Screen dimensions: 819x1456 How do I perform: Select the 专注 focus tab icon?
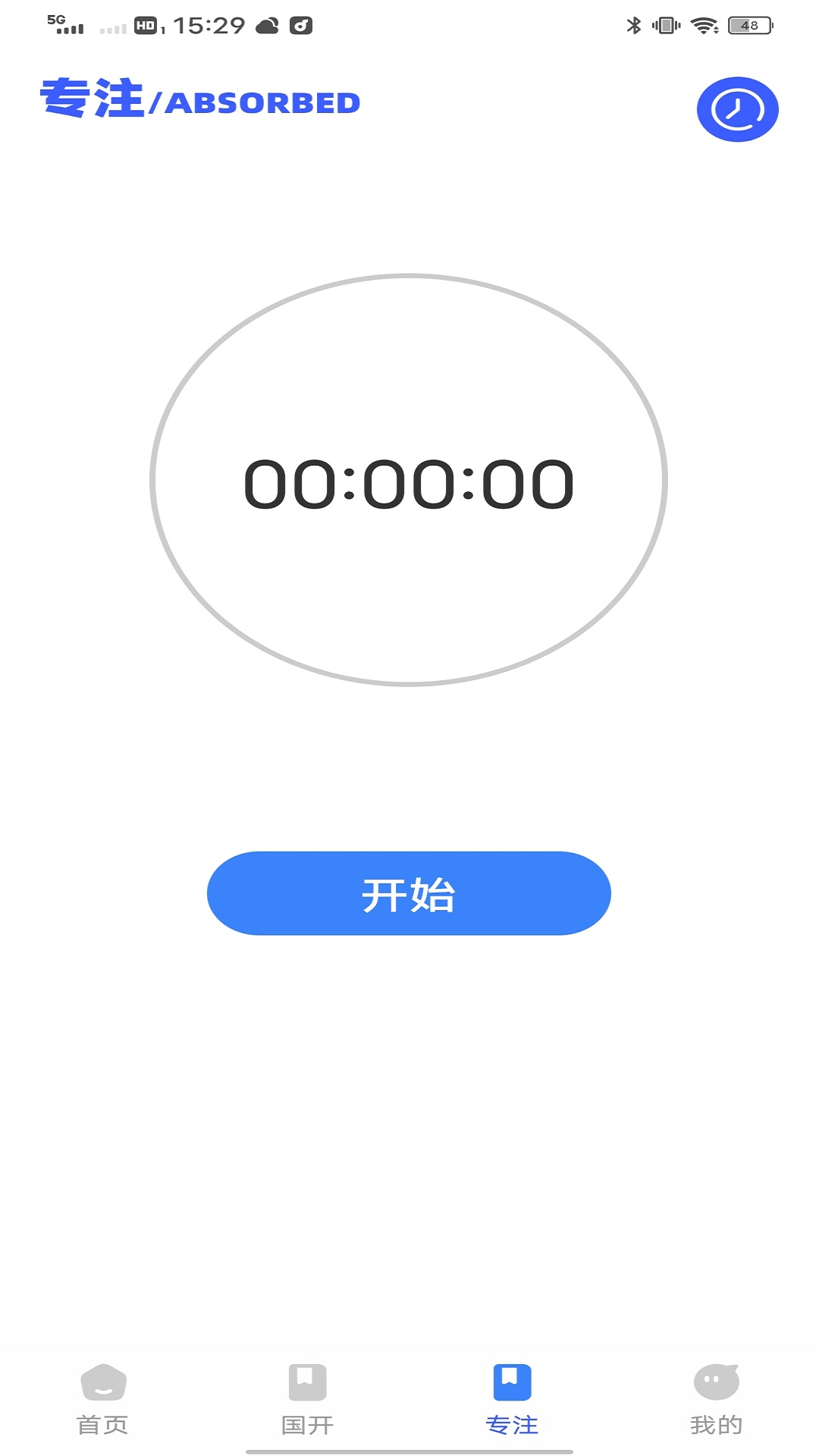(512, 1382)
